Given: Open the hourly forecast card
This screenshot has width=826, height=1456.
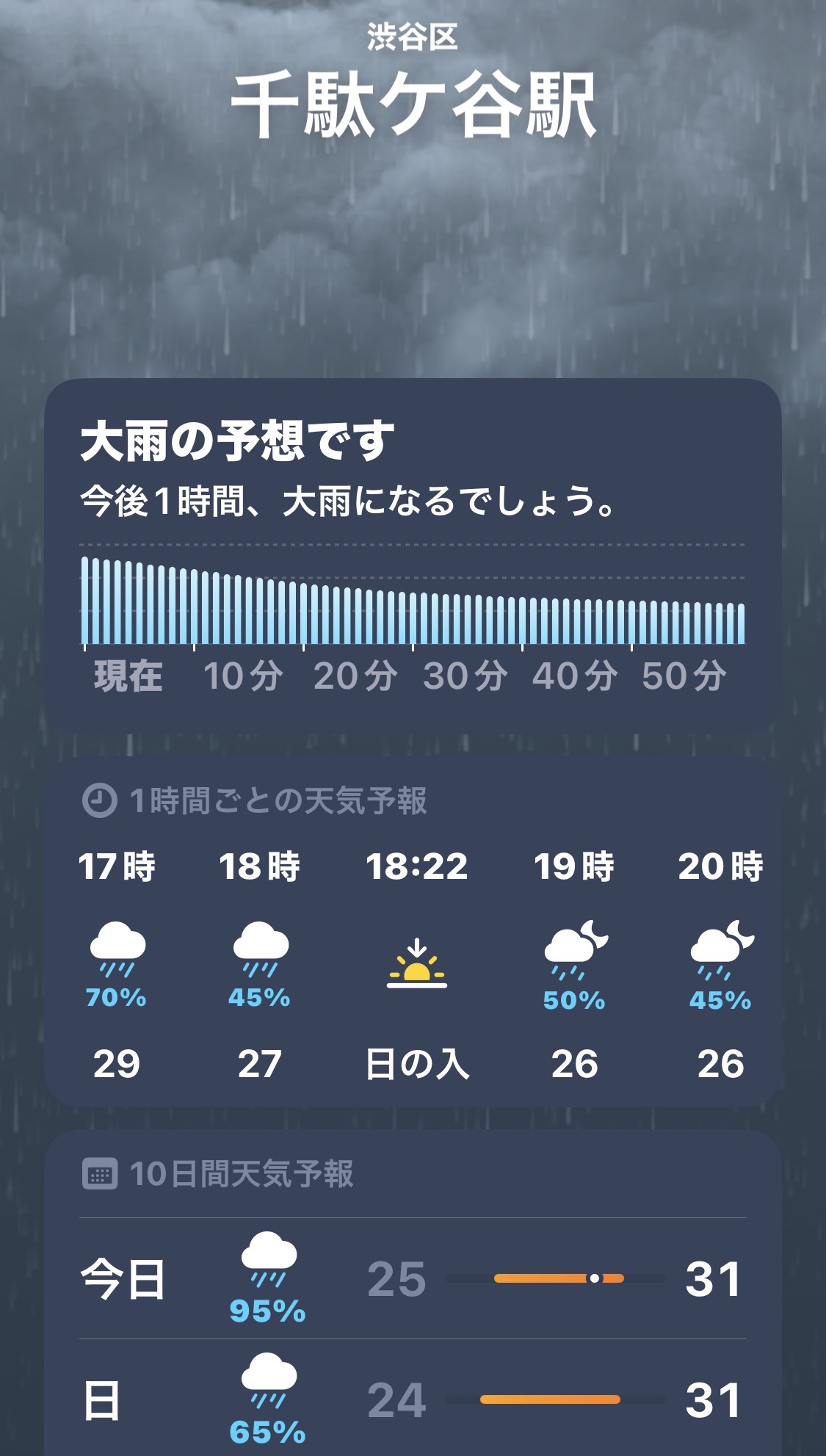Looking at the screenshot, I should click(x=413, y=932).
